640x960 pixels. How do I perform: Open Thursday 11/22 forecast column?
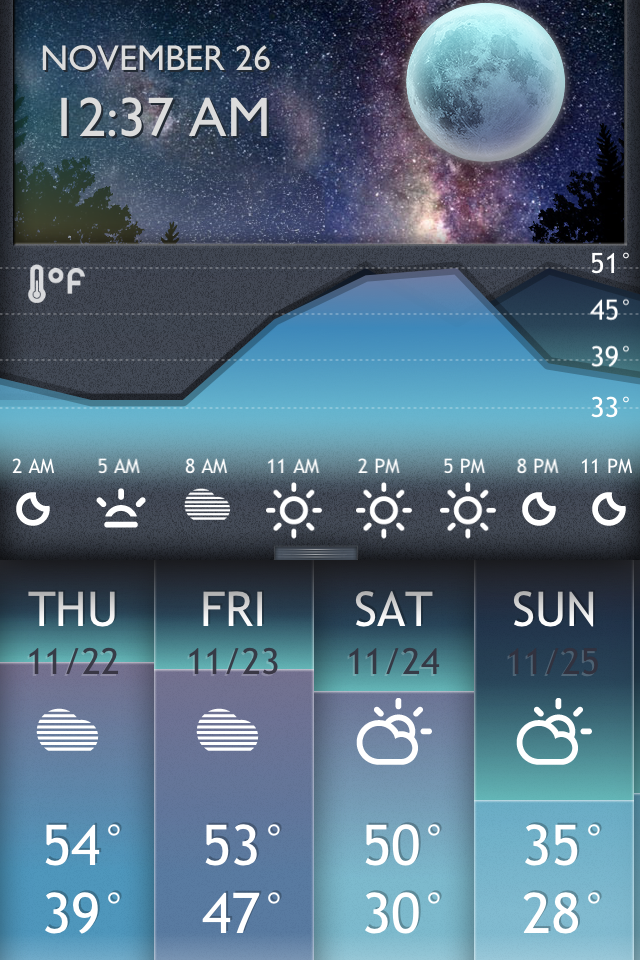(x=76, y=760)
